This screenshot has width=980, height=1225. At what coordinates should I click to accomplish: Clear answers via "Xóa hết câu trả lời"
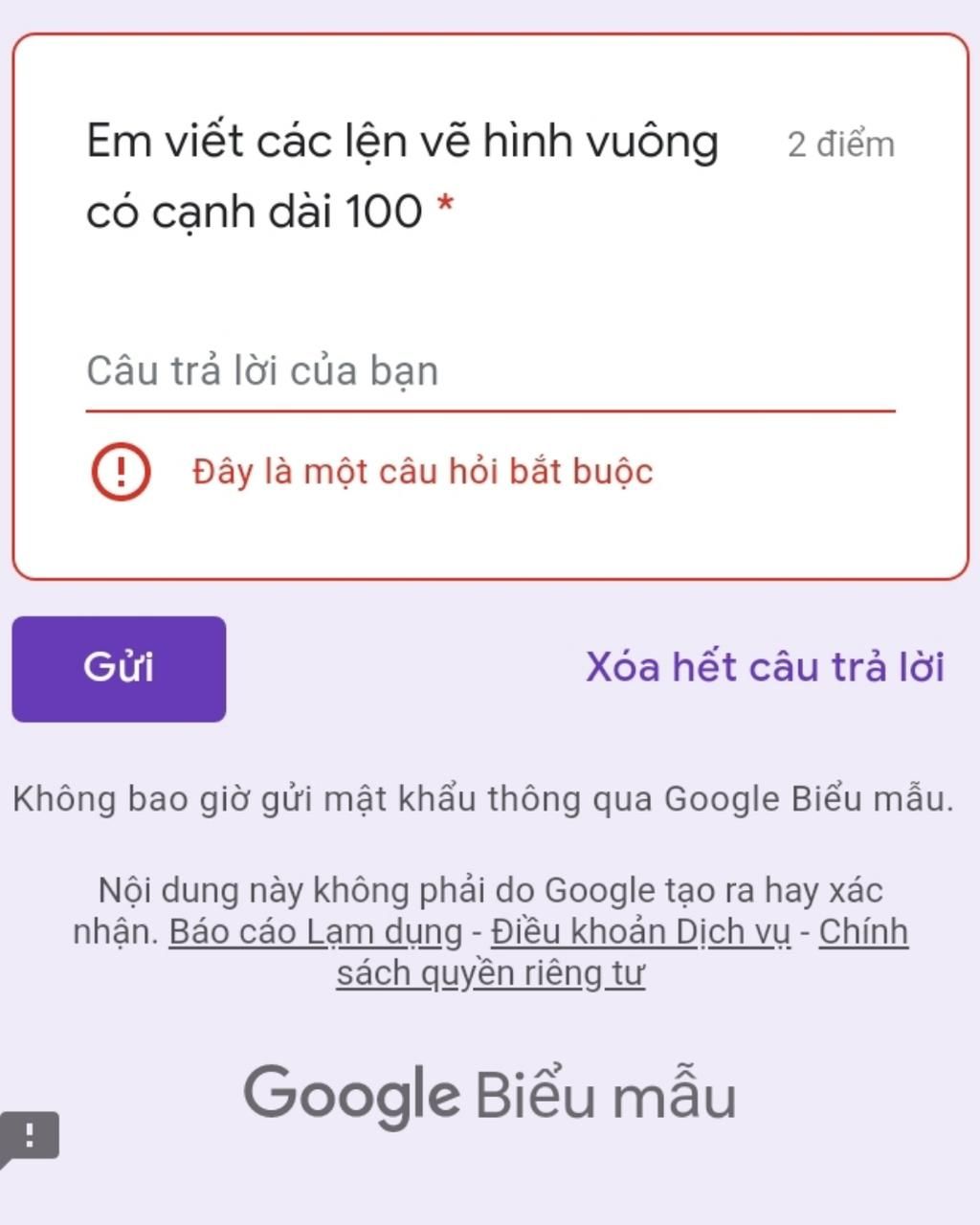pos(765,667)
